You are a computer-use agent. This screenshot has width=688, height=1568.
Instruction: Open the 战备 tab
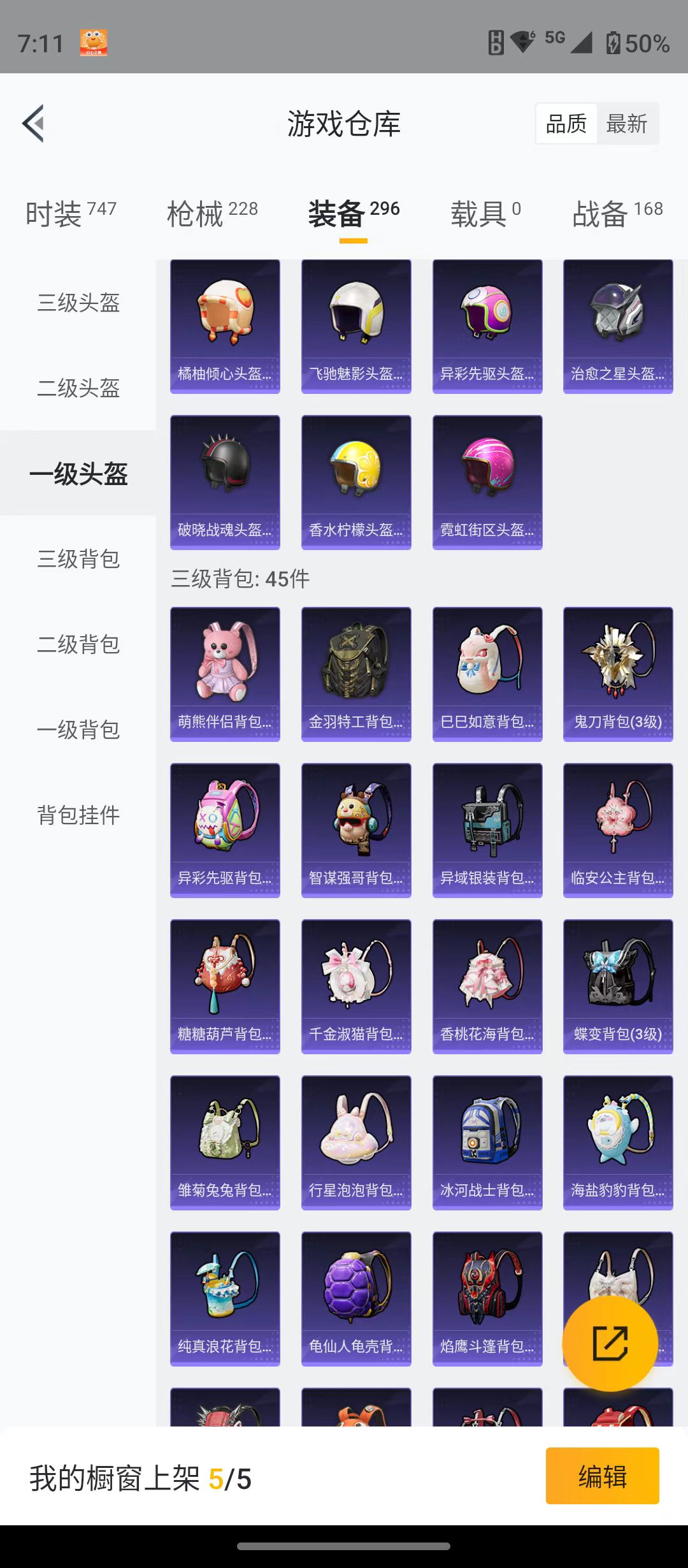(617, 213)
